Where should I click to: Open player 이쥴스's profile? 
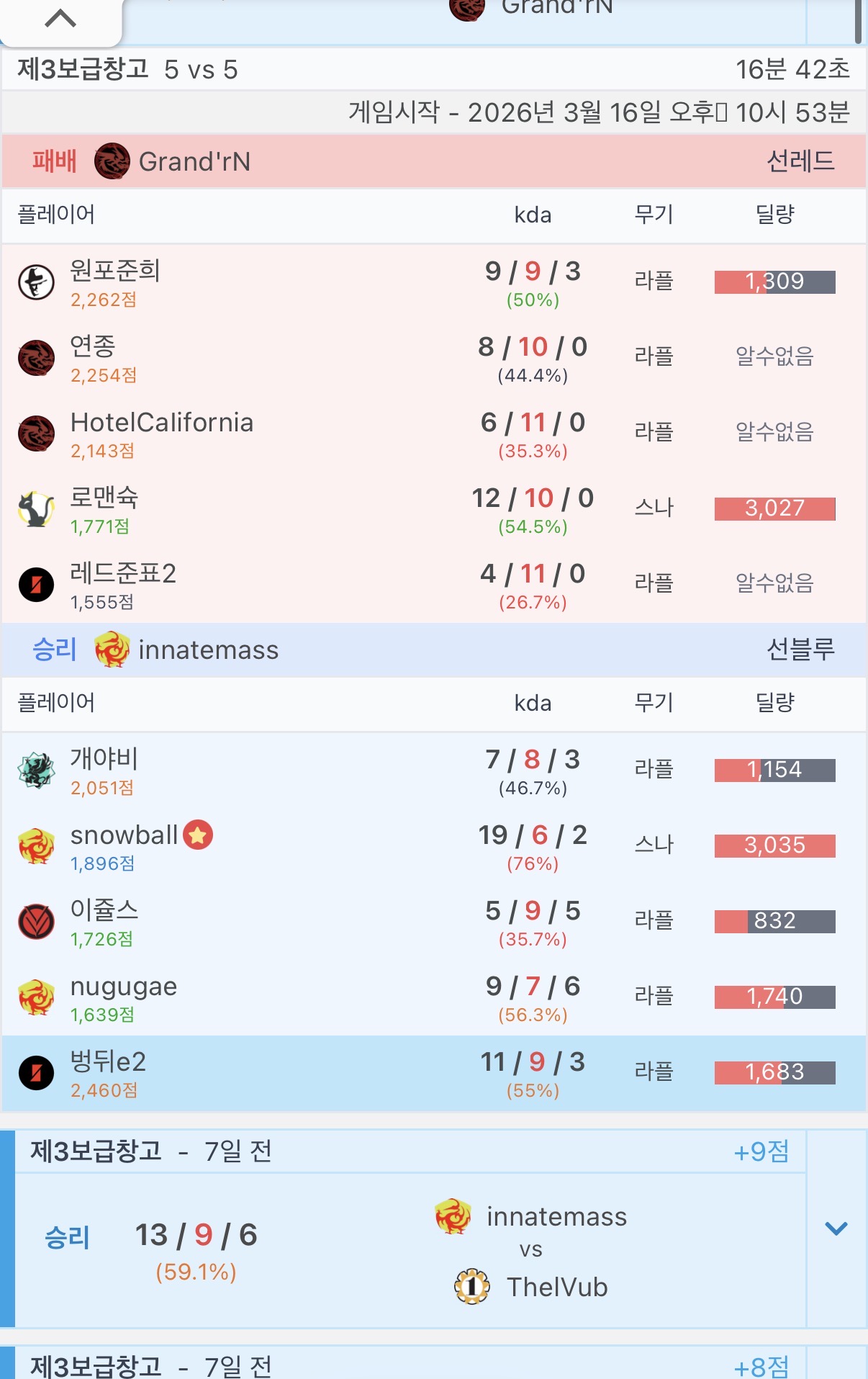pyautogui.click(x=104, y=910)
